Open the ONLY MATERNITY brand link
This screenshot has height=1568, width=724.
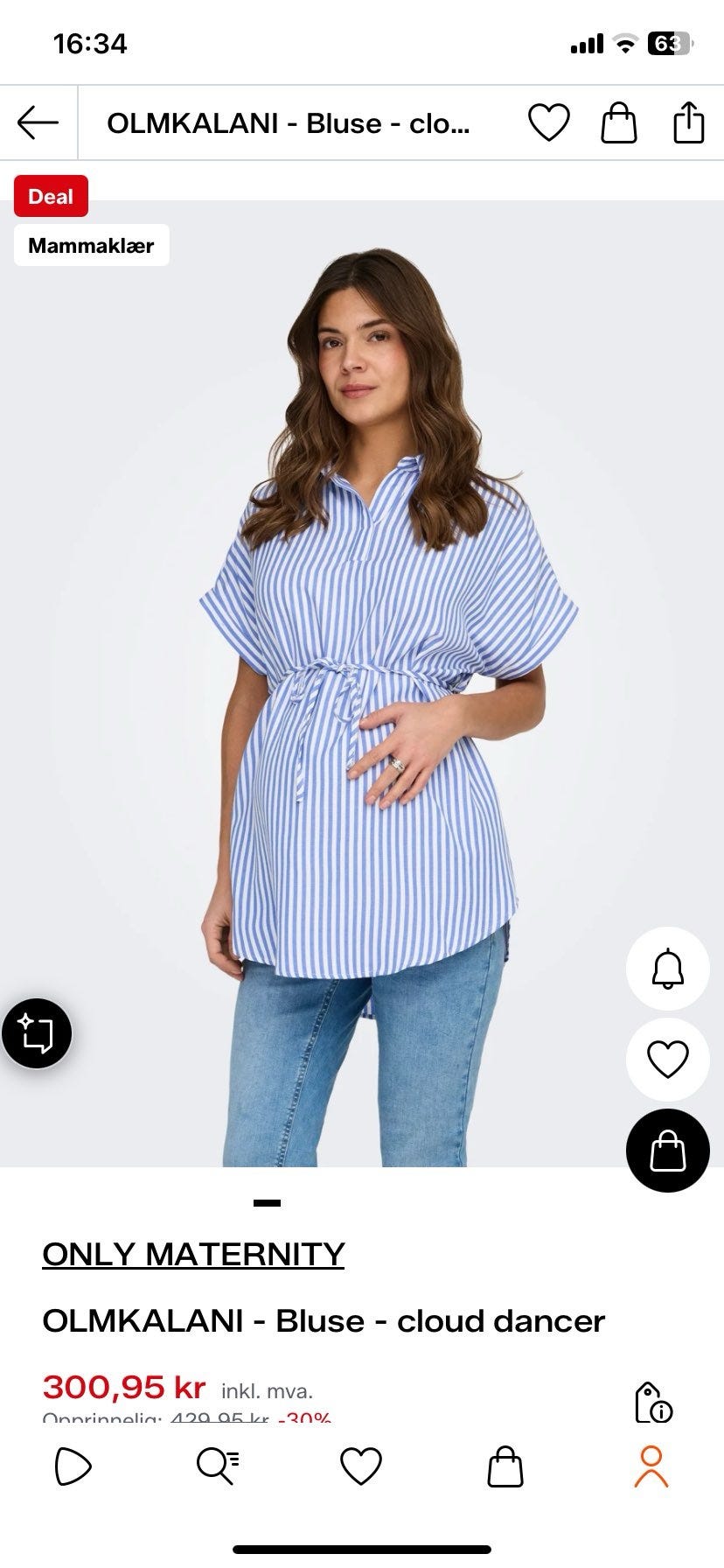193,1254
